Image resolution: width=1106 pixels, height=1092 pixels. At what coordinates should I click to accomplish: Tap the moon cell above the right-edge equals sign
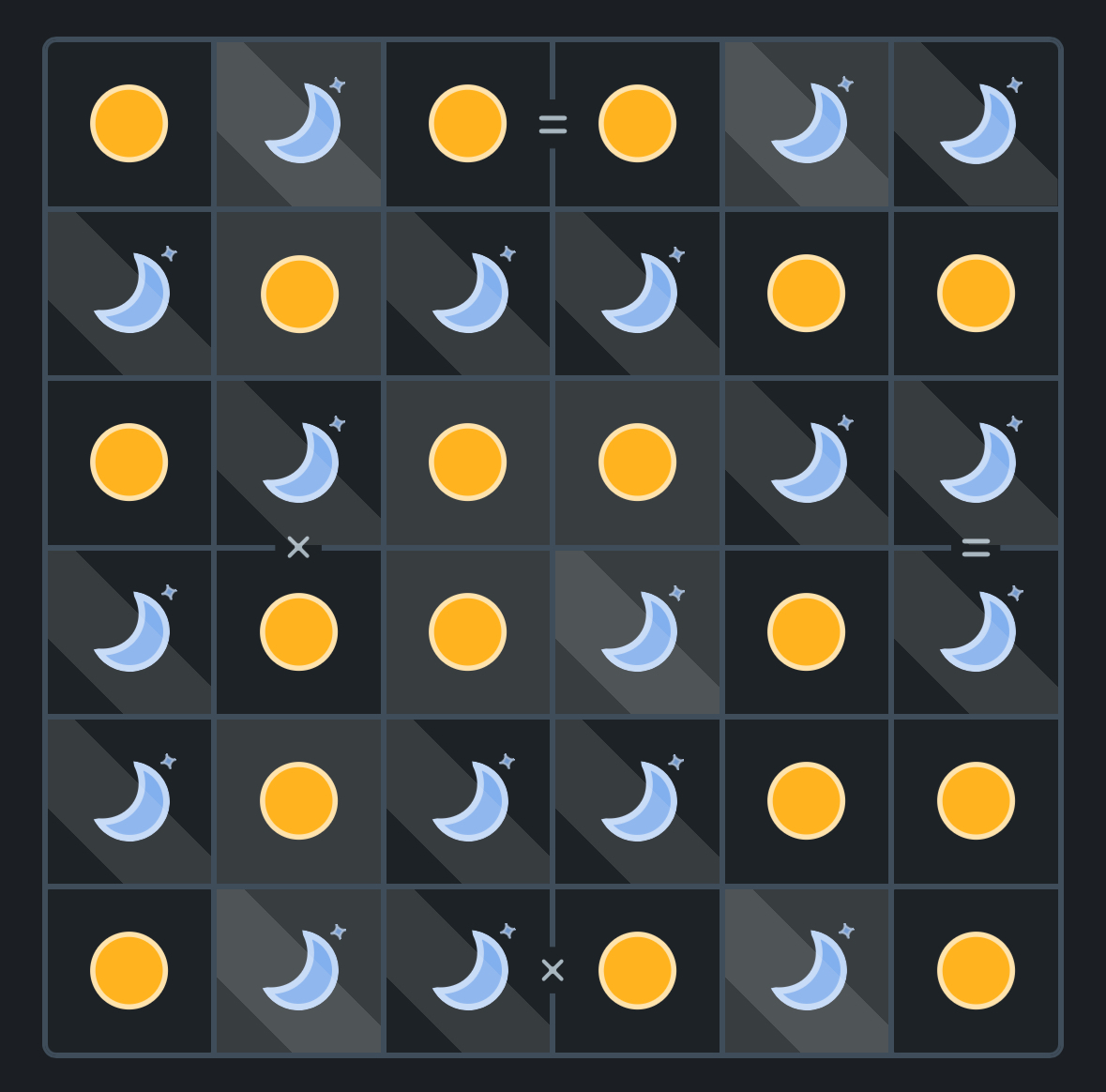976,463
